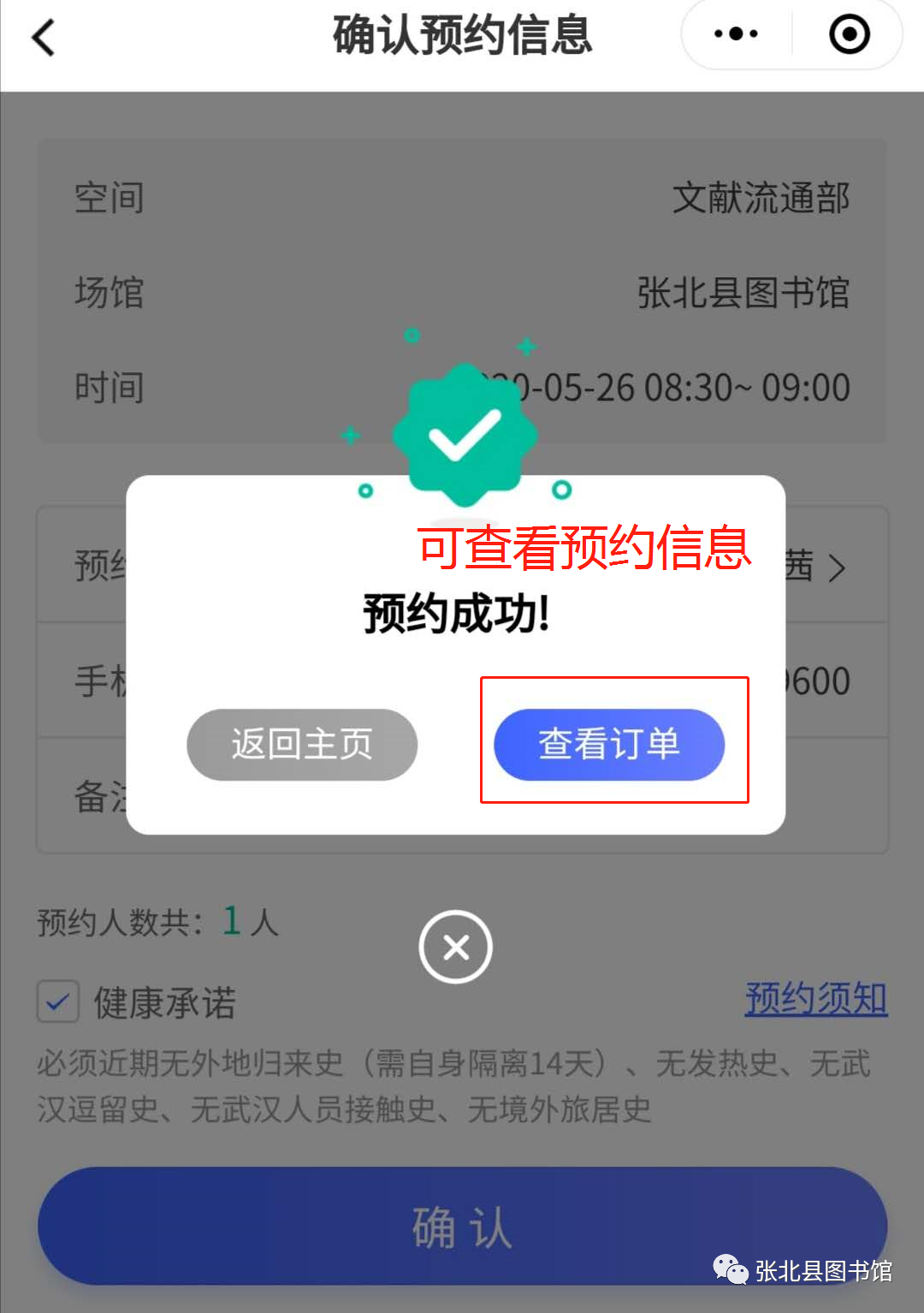Viewport: 924px width, 1313px height.
Task: Click the capsule target button next to dots
Action: tap(848, 34)
